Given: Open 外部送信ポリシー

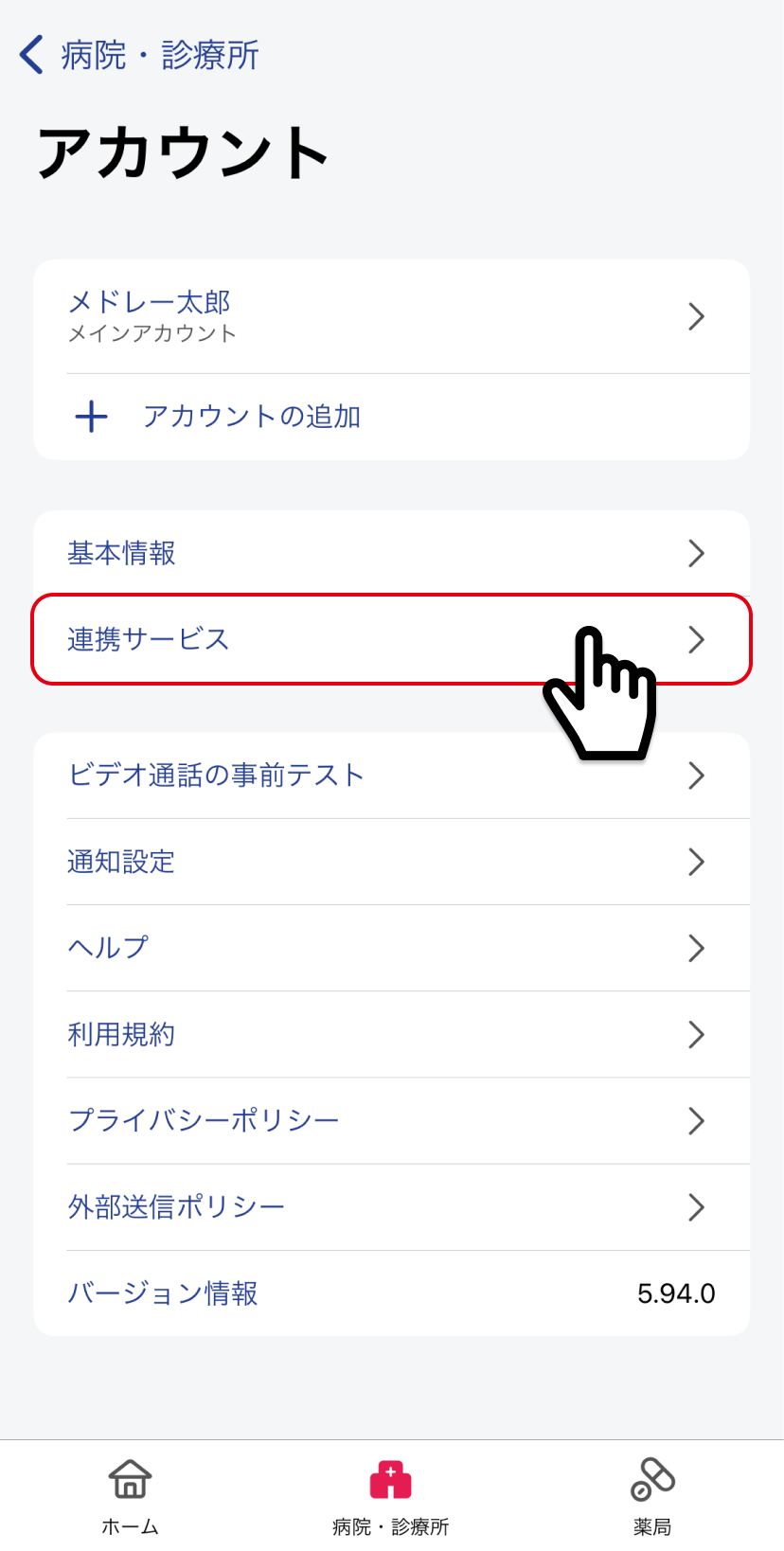Looking at the screenshot, I should pyautogui.click(x=392, y=1206).
